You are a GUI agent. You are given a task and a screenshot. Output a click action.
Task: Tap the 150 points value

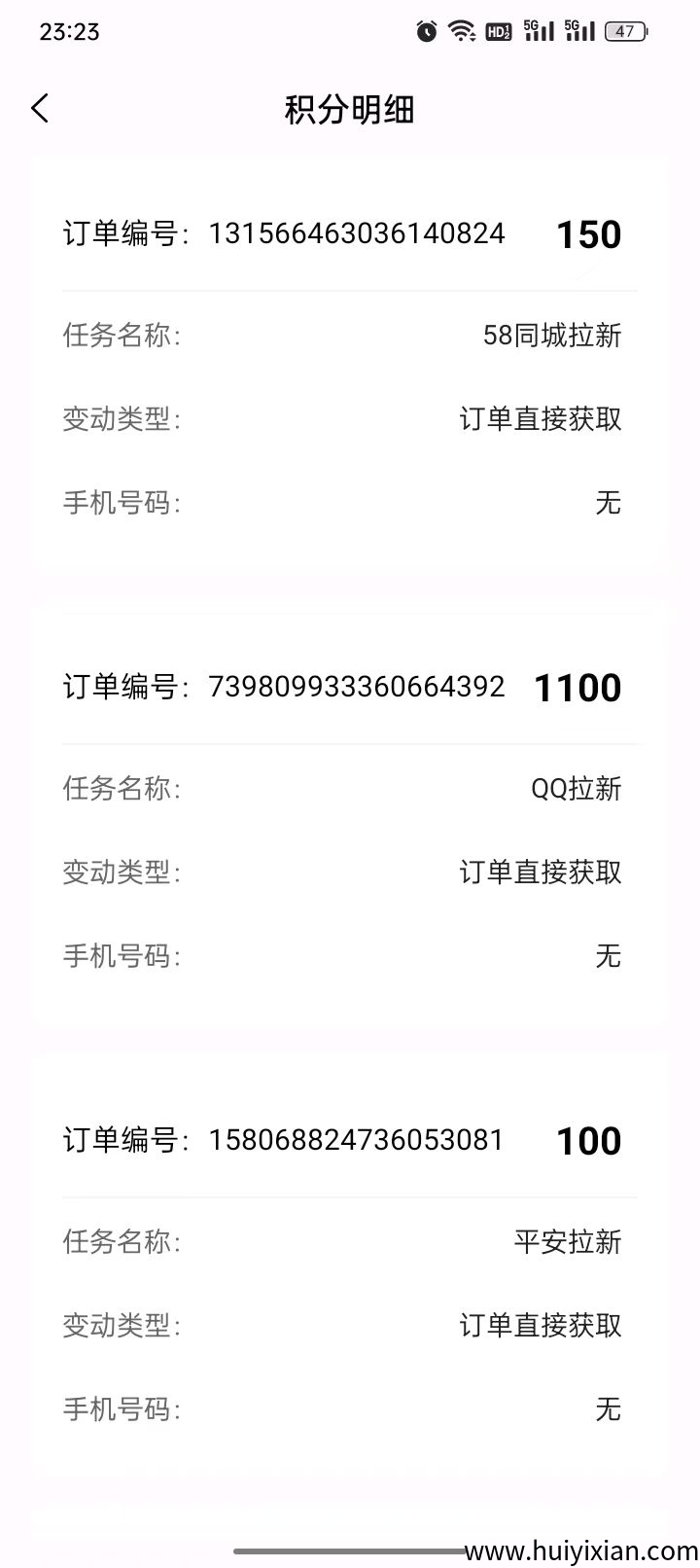click(x=587, y=233)
